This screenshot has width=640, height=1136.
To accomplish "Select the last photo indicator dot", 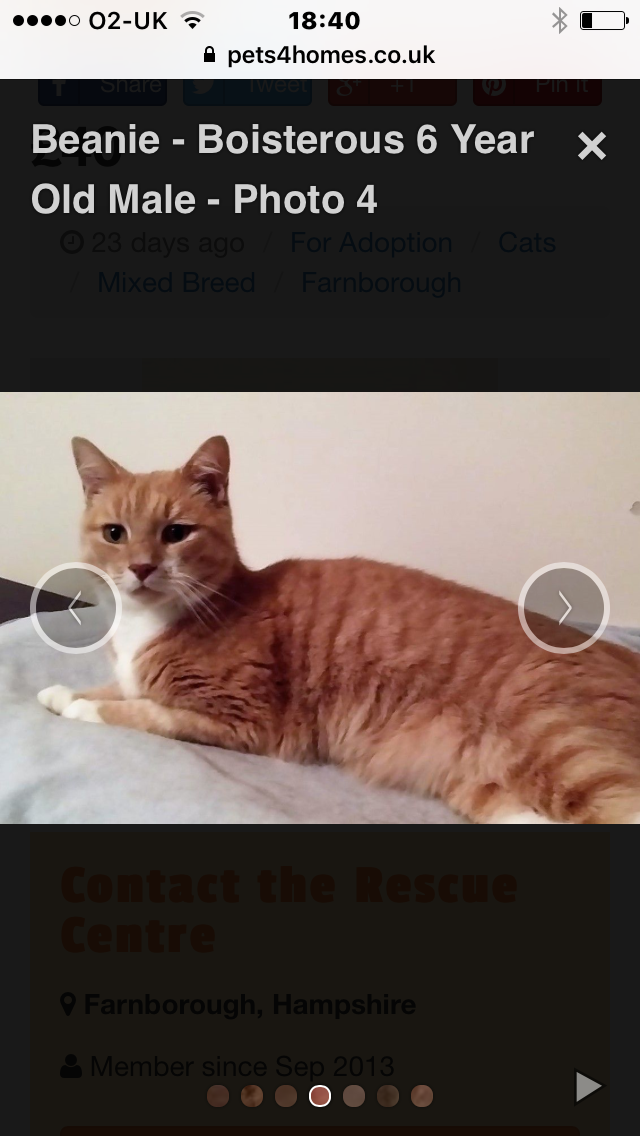I will coord(422,1096).
